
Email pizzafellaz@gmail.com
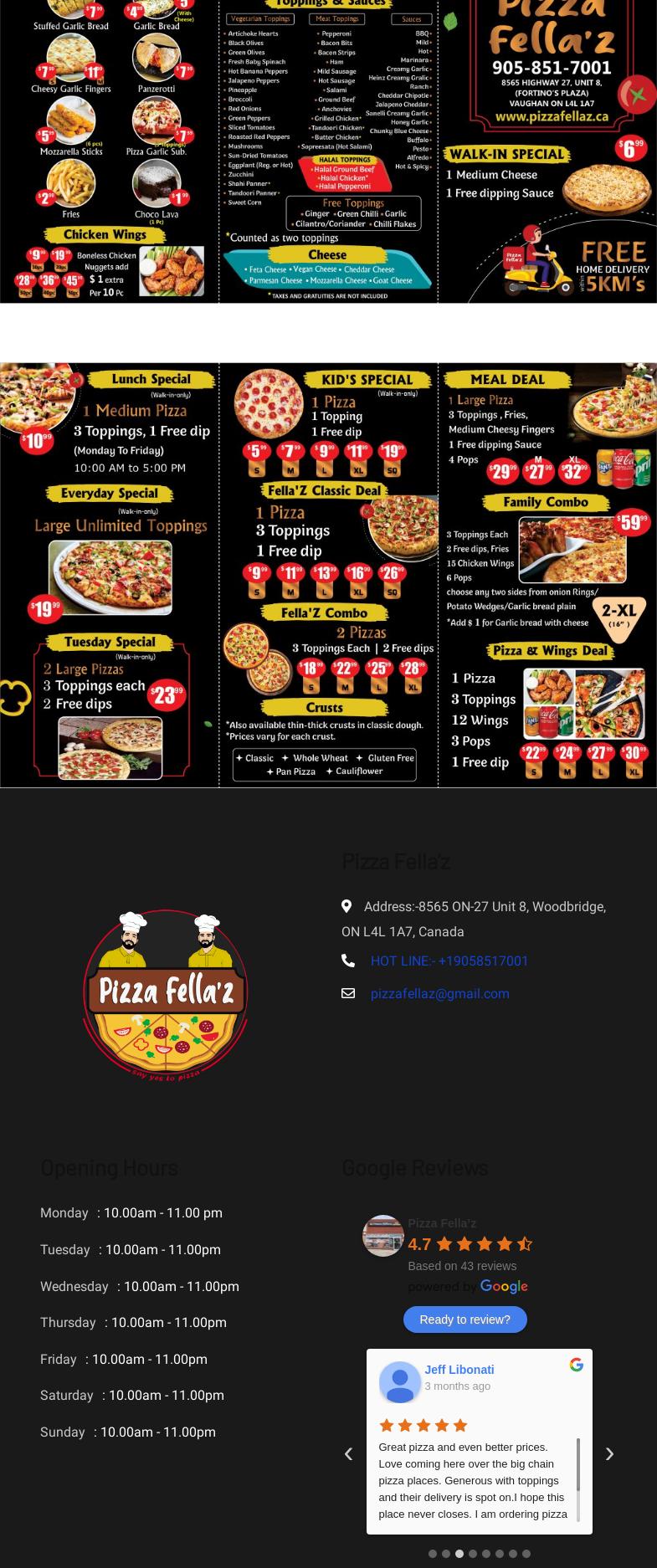(x=439, y=993)
